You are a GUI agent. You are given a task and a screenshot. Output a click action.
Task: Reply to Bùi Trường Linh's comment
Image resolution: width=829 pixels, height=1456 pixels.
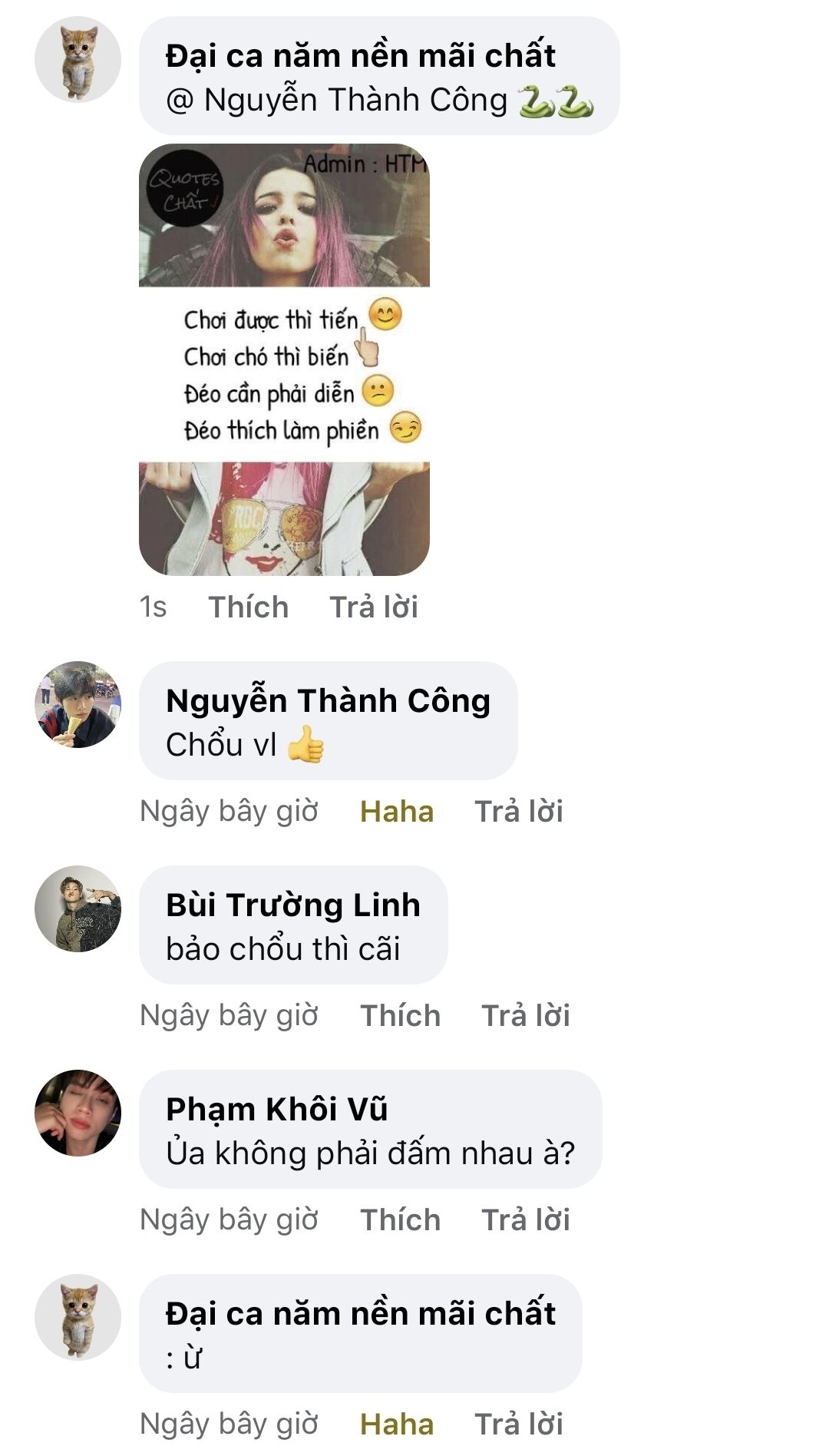526,1016
